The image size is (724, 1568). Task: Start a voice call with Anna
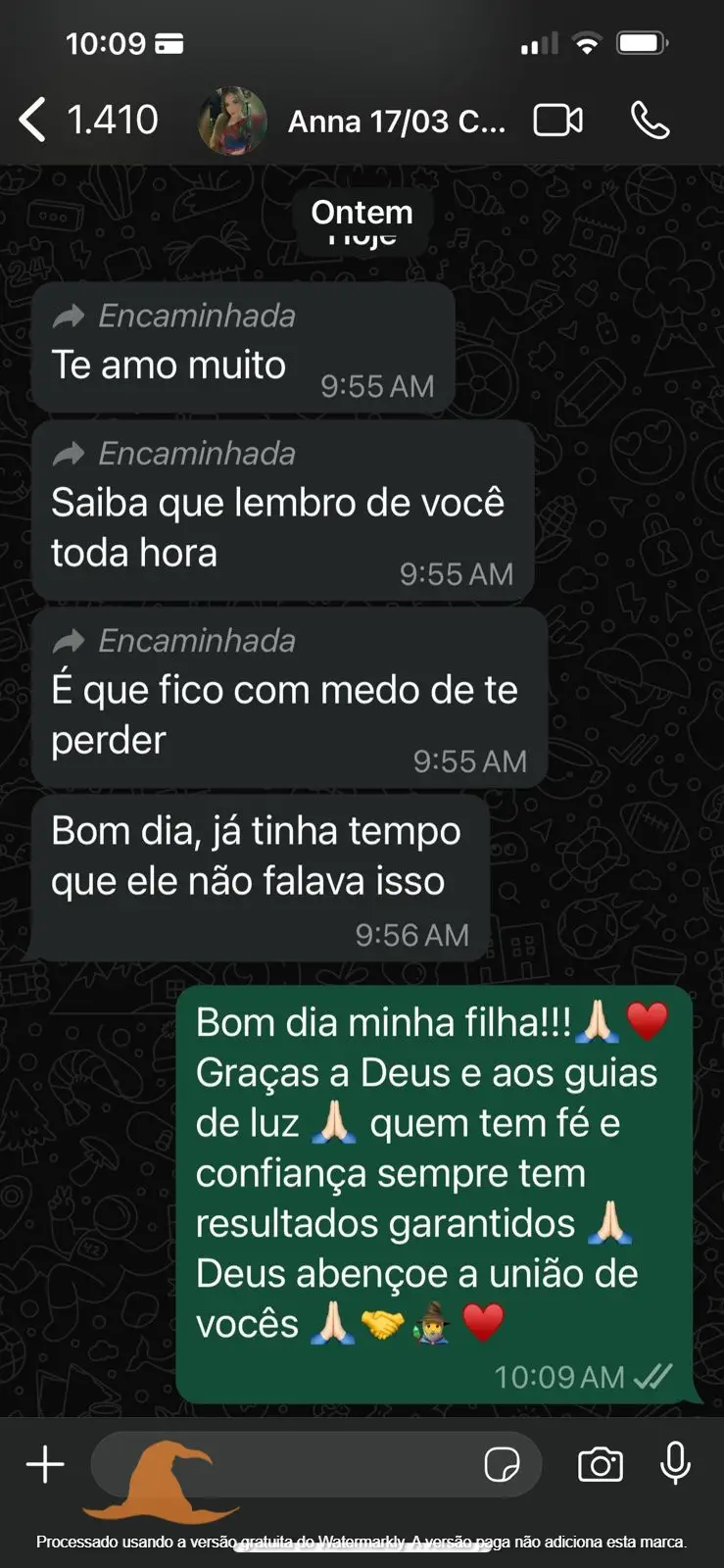coord(650,121)
